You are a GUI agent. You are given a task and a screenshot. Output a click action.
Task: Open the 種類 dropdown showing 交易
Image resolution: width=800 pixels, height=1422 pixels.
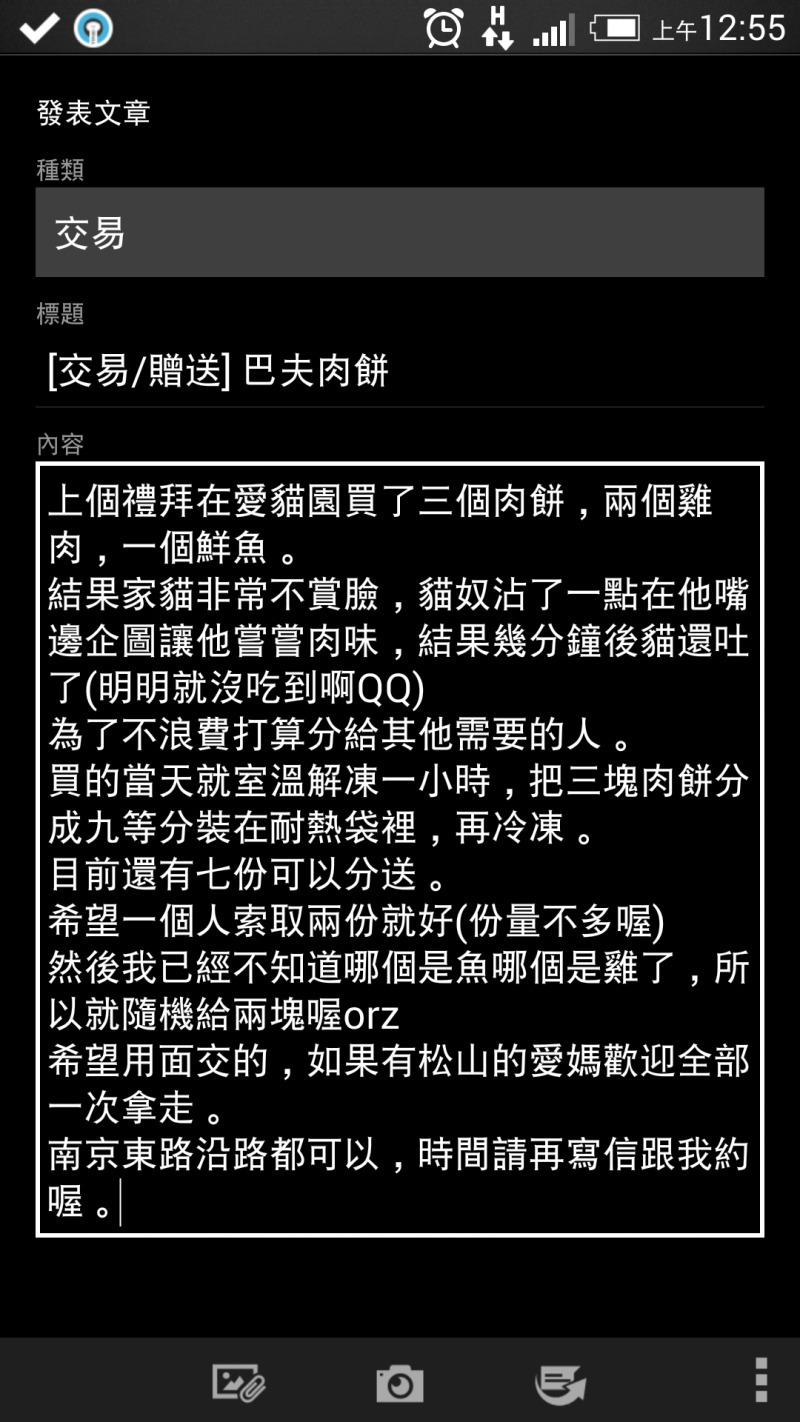tap(400, 232)
